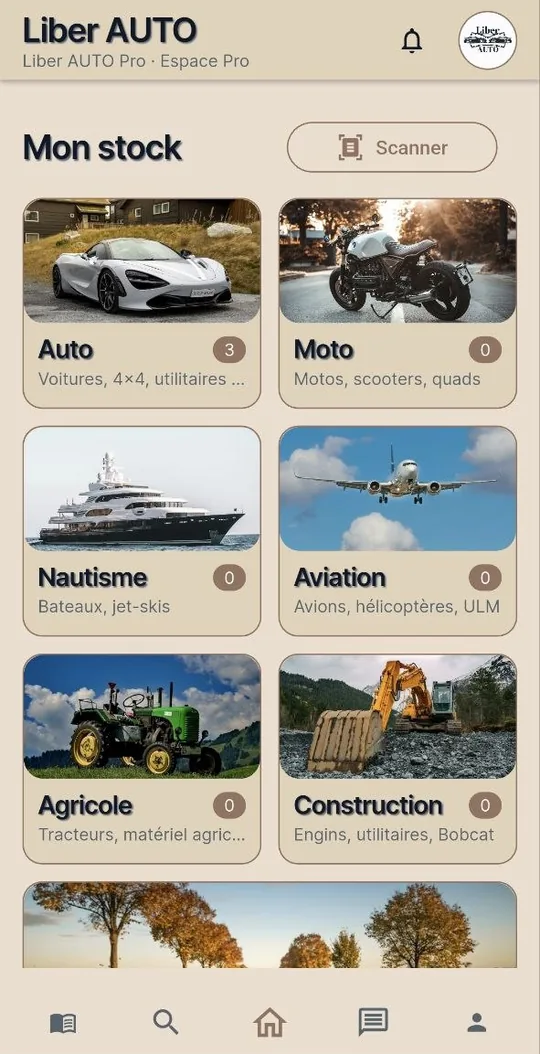Open the Agricole category card
The height and width of the screenshot is (1054, 540).
point(142,759)
